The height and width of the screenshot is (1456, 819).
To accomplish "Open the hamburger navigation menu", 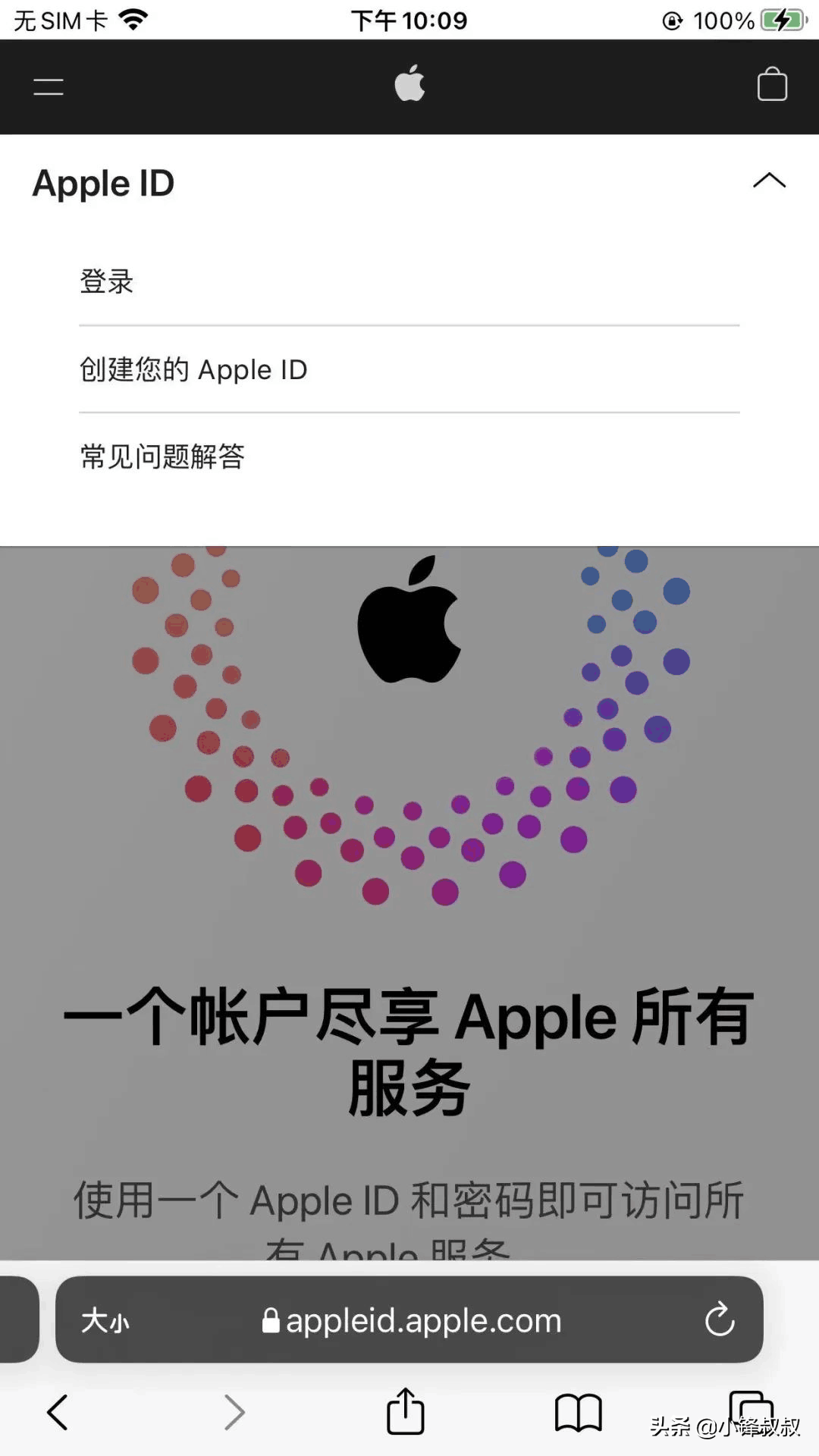I will coord(49,86).
